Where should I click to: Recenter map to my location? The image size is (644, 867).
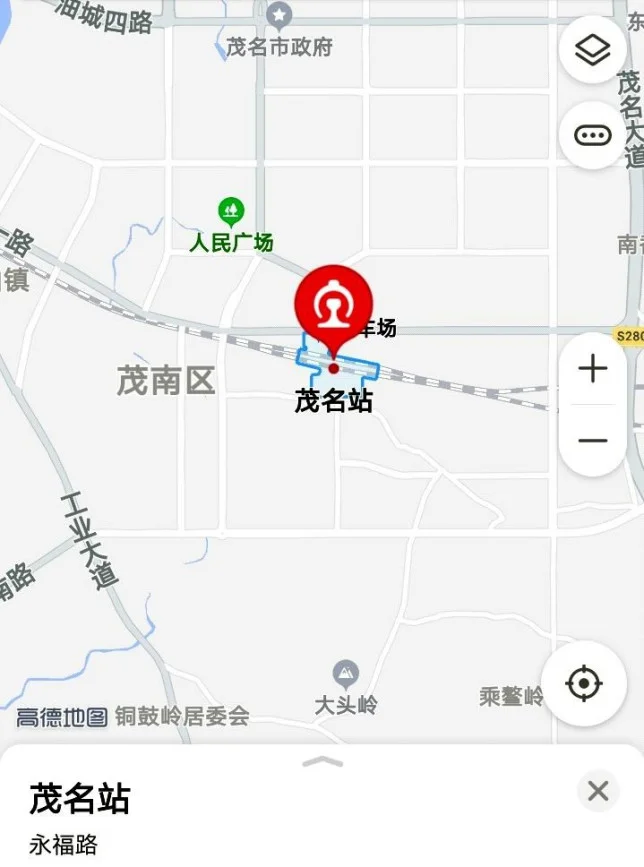point(584,684)
